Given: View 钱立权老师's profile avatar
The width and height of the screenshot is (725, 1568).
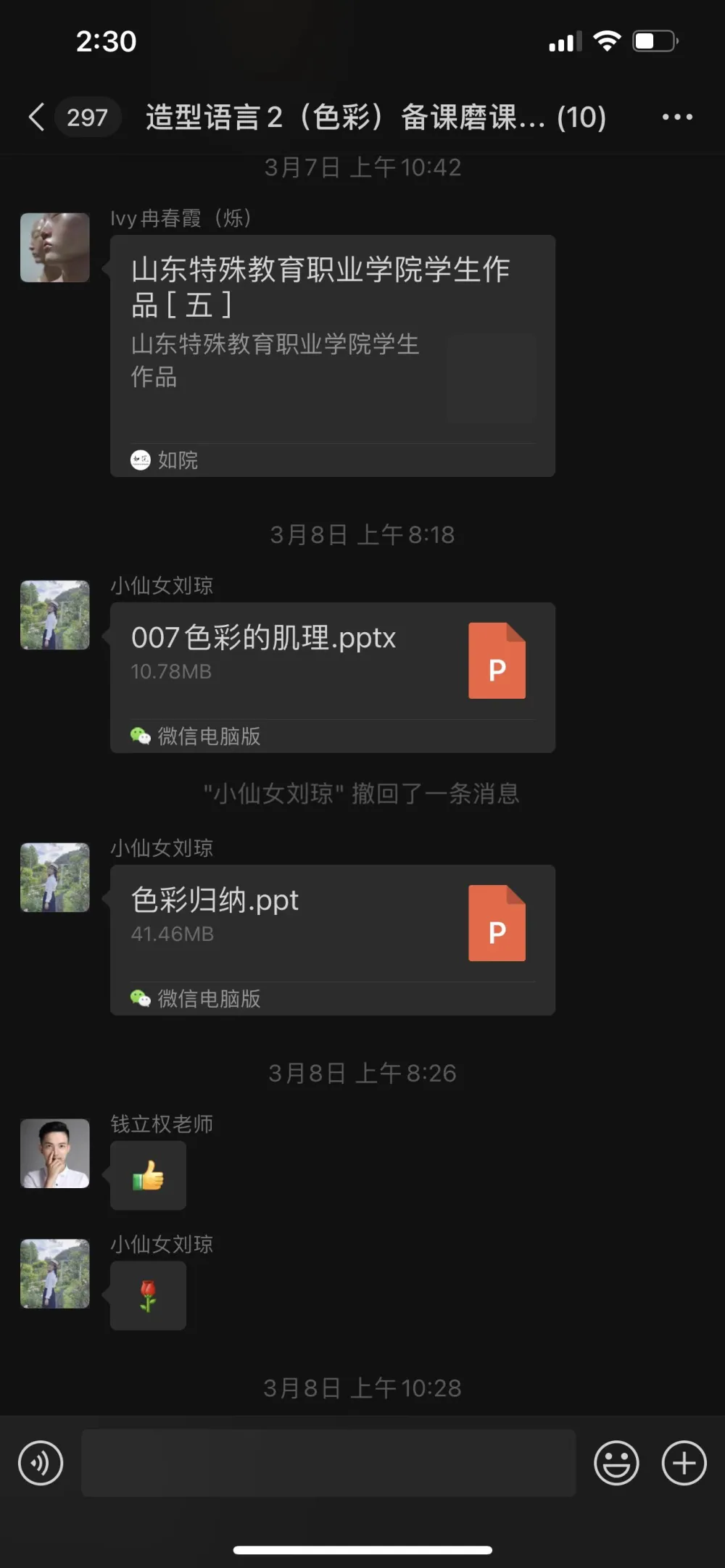Looking at the screenshot, I should 55,1153.
